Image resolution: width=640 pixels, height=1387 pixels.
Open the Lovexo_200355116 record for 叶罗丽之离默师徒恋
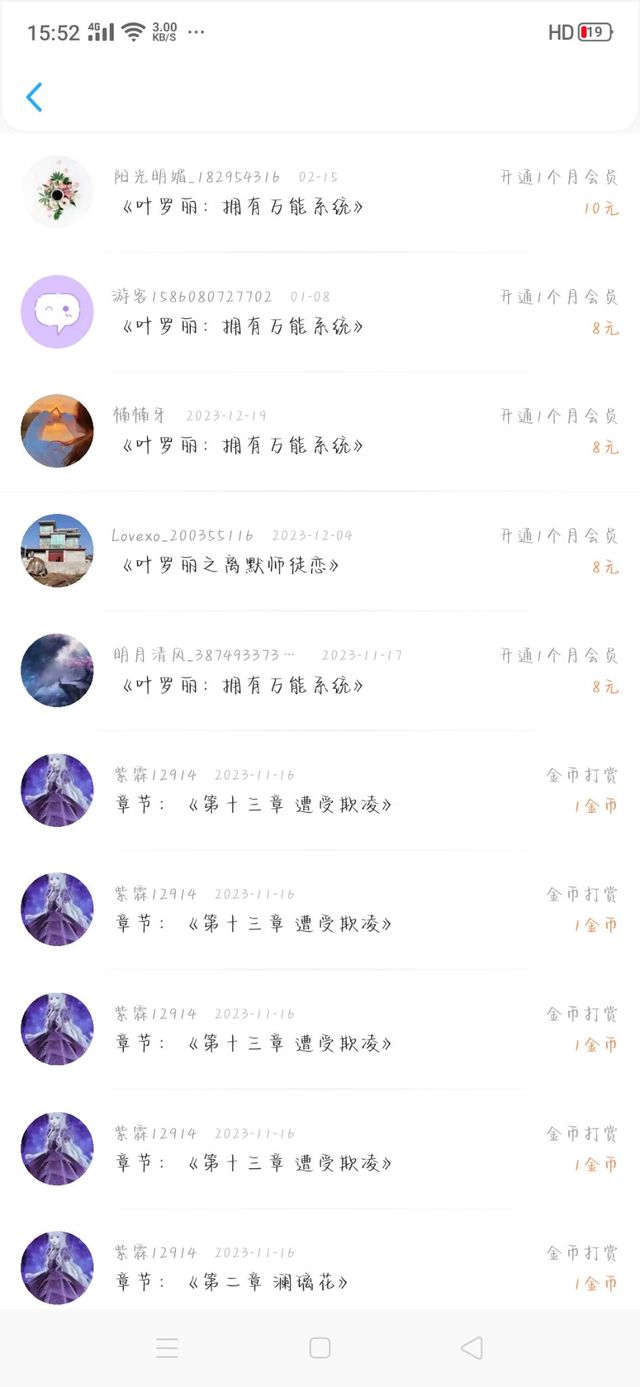tap(320, 551)
